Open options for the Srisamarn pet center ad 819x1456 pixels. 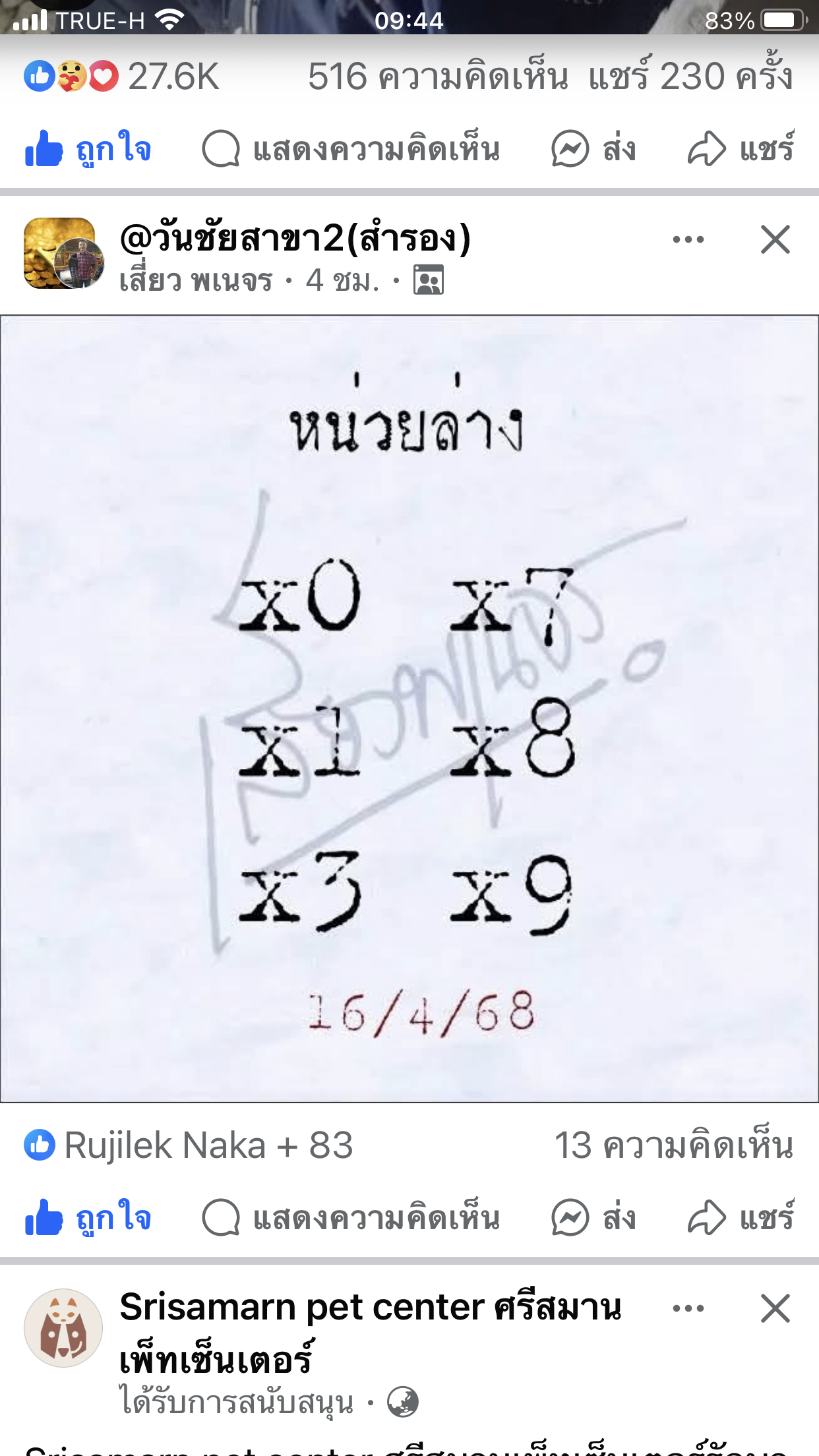688,1308
